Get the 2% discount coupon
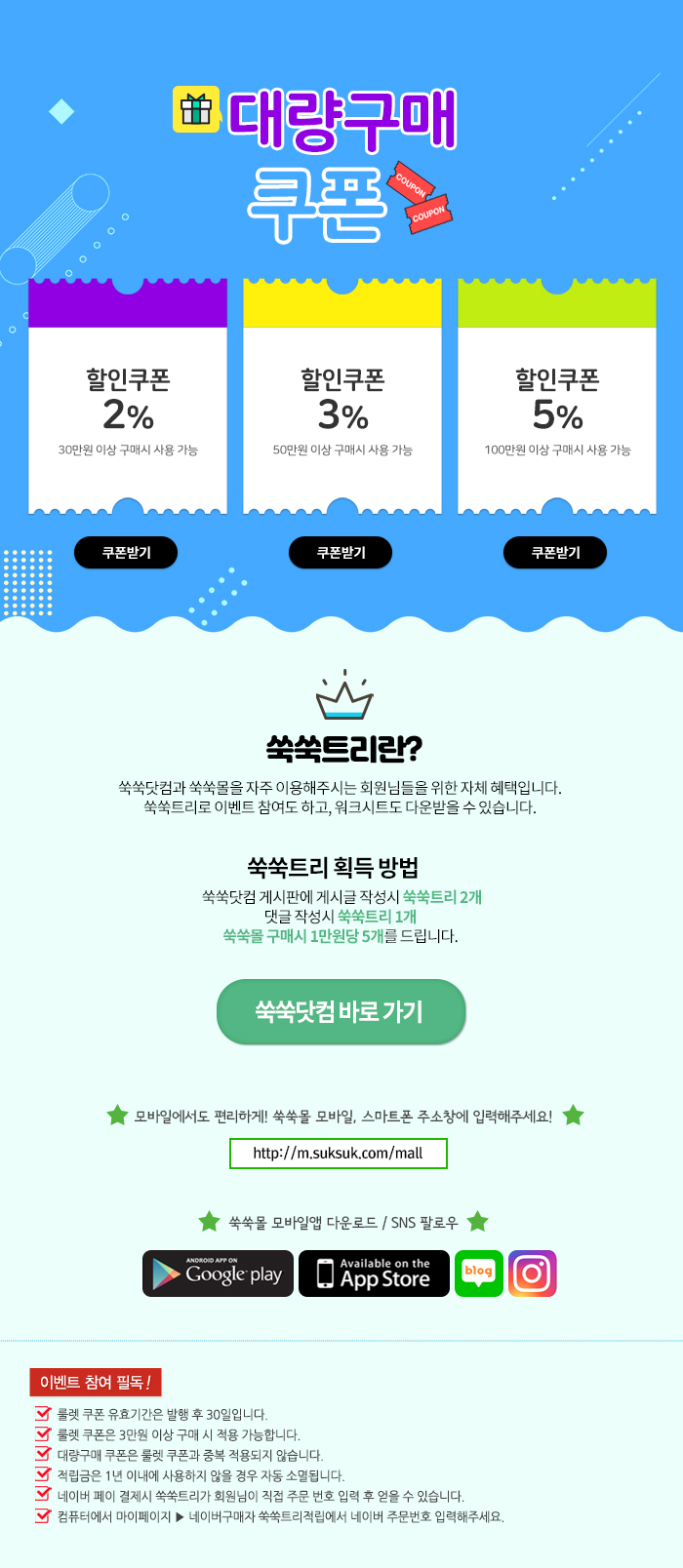 tap(126, 553)
